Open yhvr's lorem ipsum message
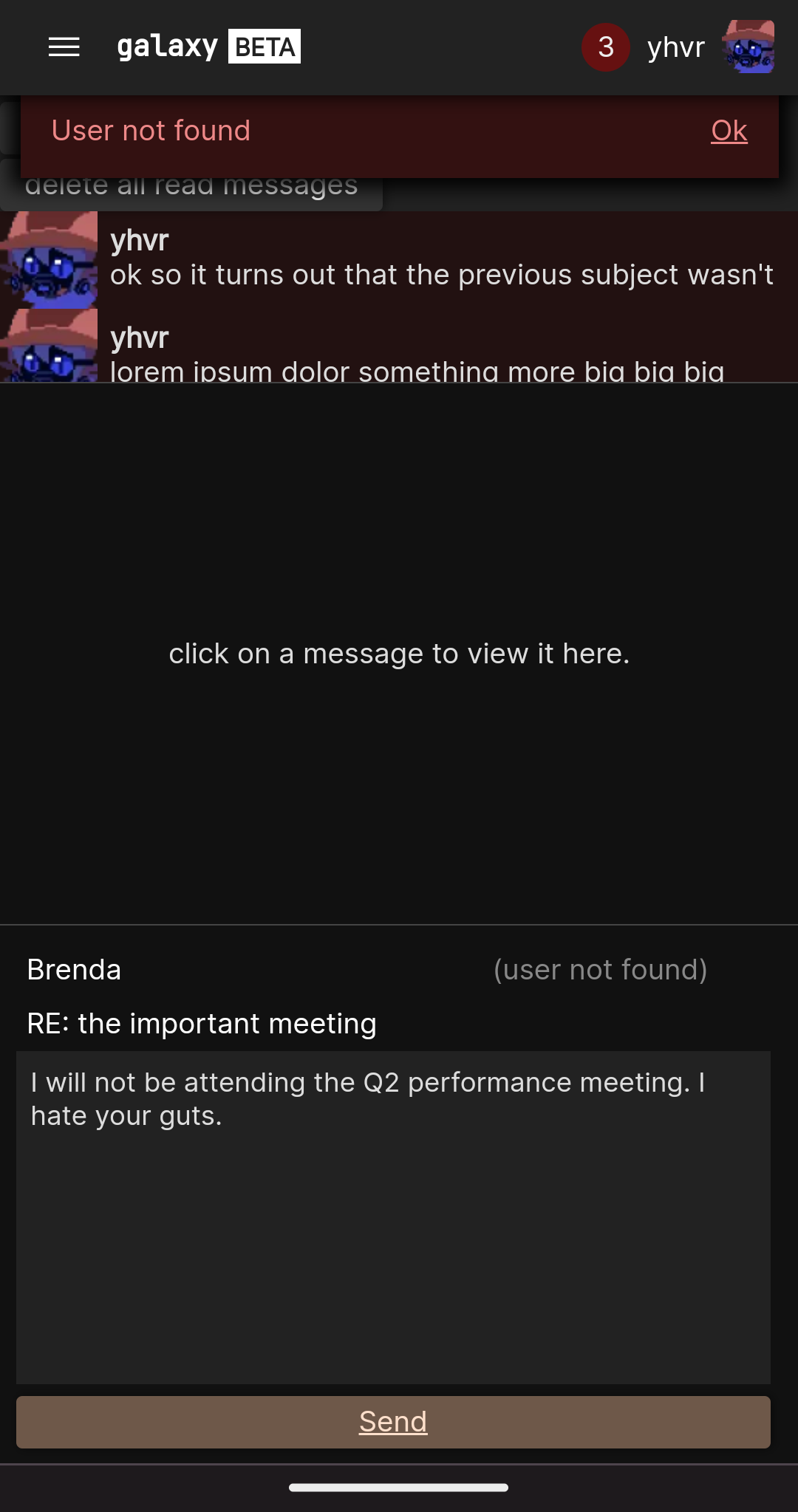 [399, 346]
